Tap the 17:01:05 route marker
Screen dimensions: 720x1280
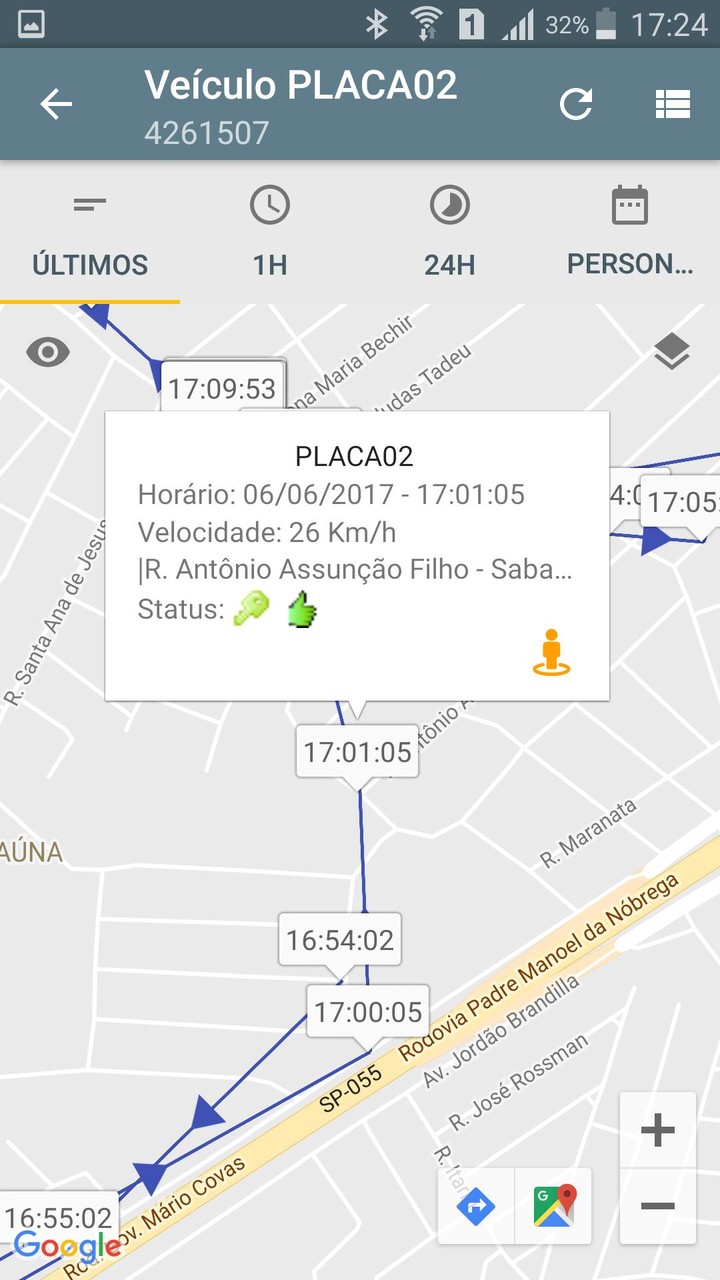pos(357,752)
